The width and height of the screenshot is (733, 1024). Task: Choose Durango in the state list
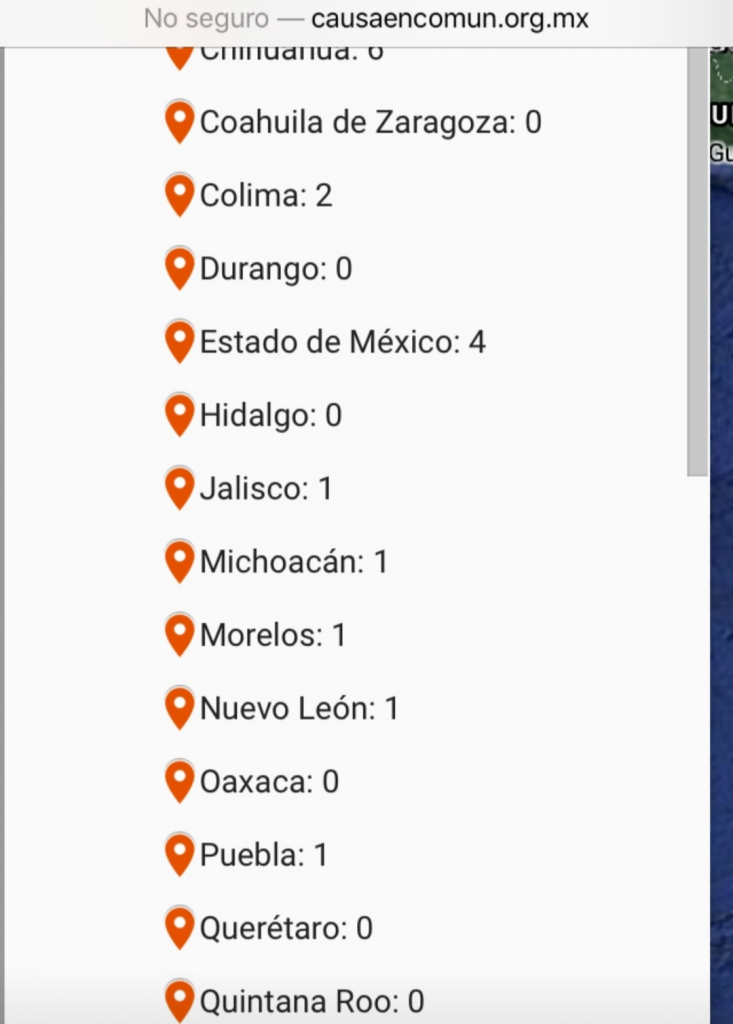click(275, 269)
